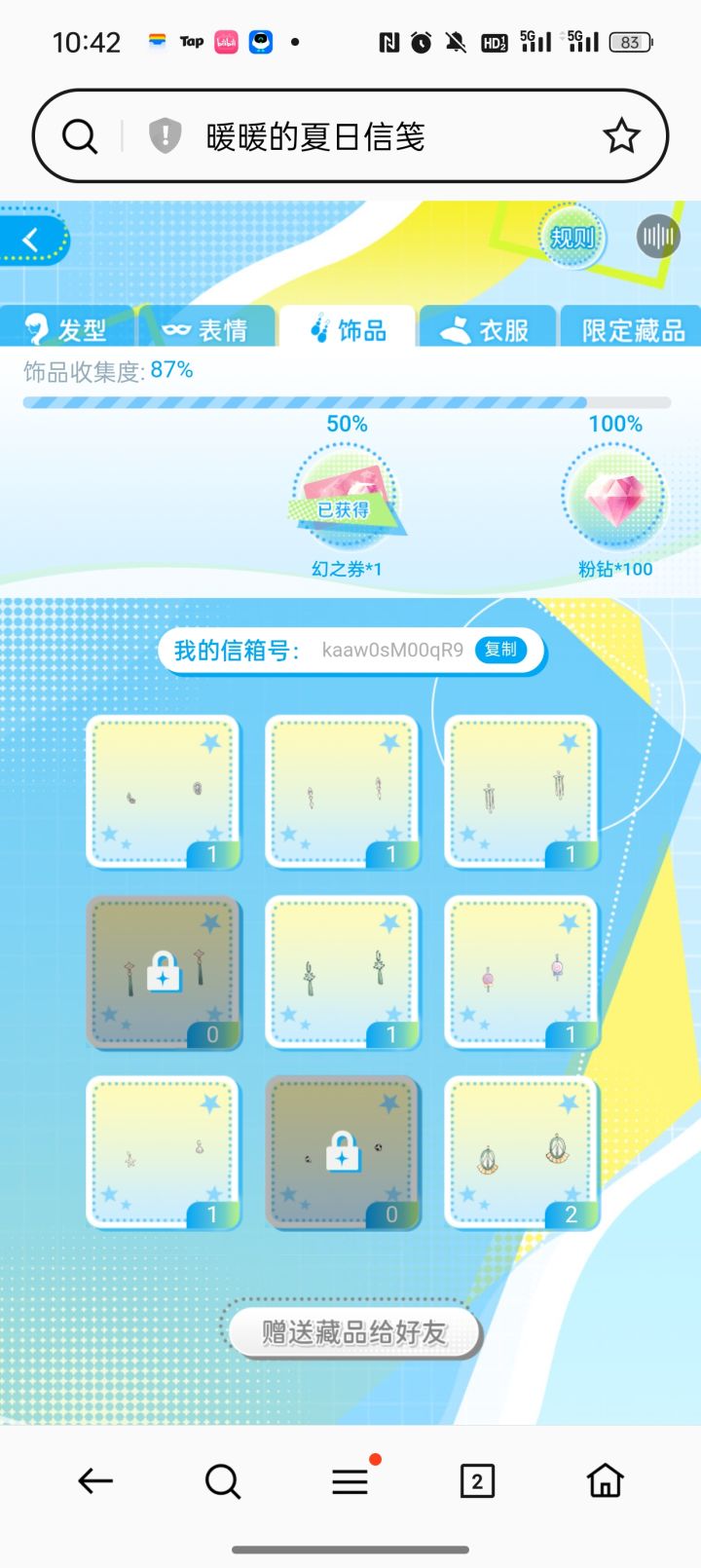Open the 规则 rules badge

[x=571, y=237]
